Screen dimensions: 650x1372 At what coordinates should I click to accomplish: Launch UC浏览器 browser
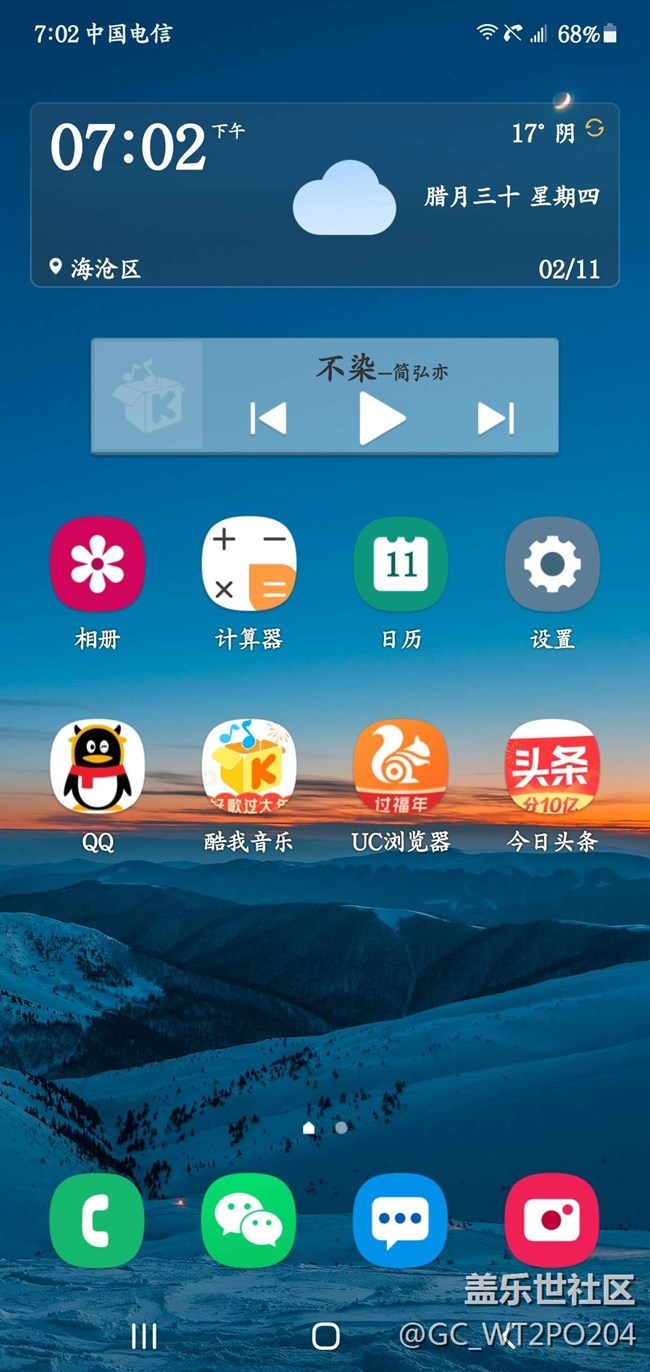tap(401, 767)
